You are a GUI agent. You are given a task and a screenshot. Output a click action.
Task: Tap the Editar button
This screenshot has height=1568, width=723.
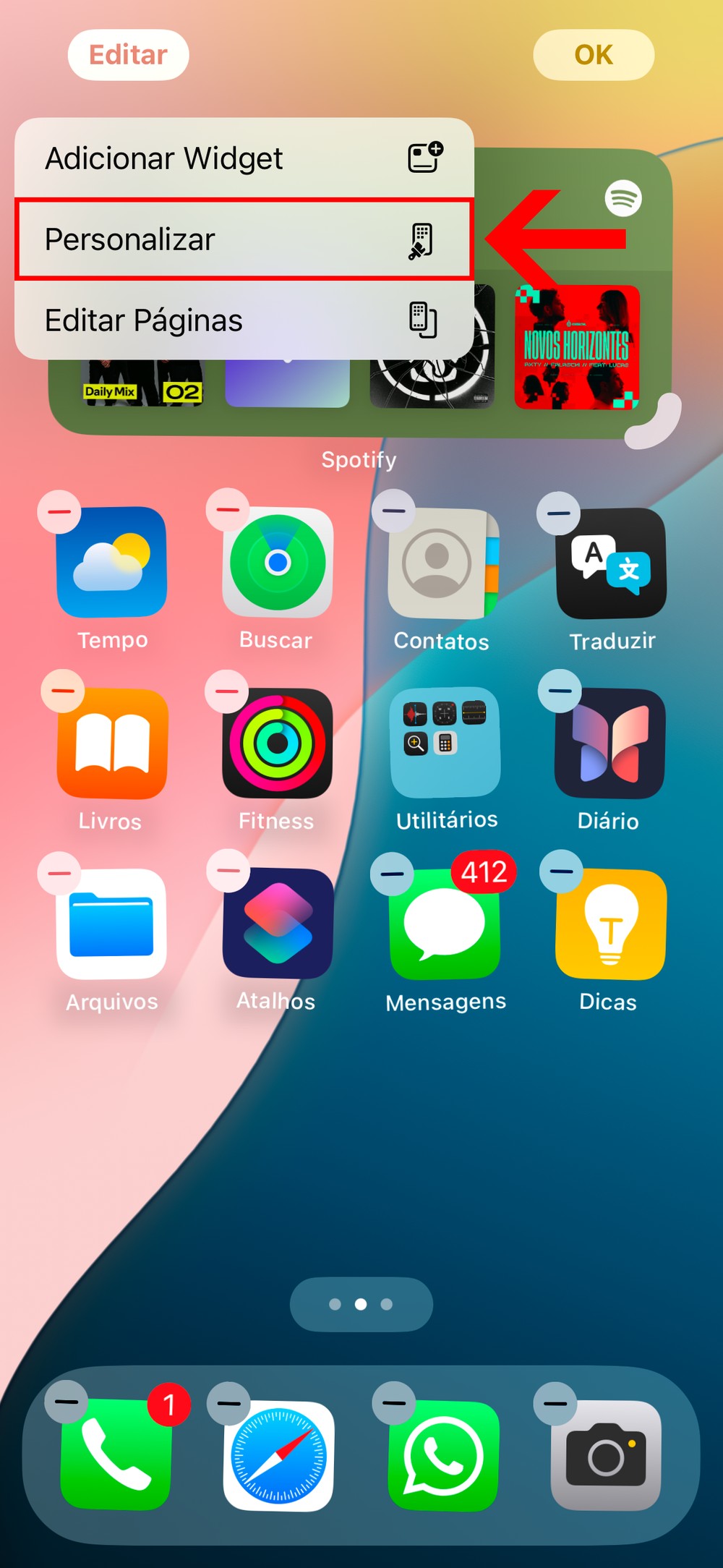128,55
